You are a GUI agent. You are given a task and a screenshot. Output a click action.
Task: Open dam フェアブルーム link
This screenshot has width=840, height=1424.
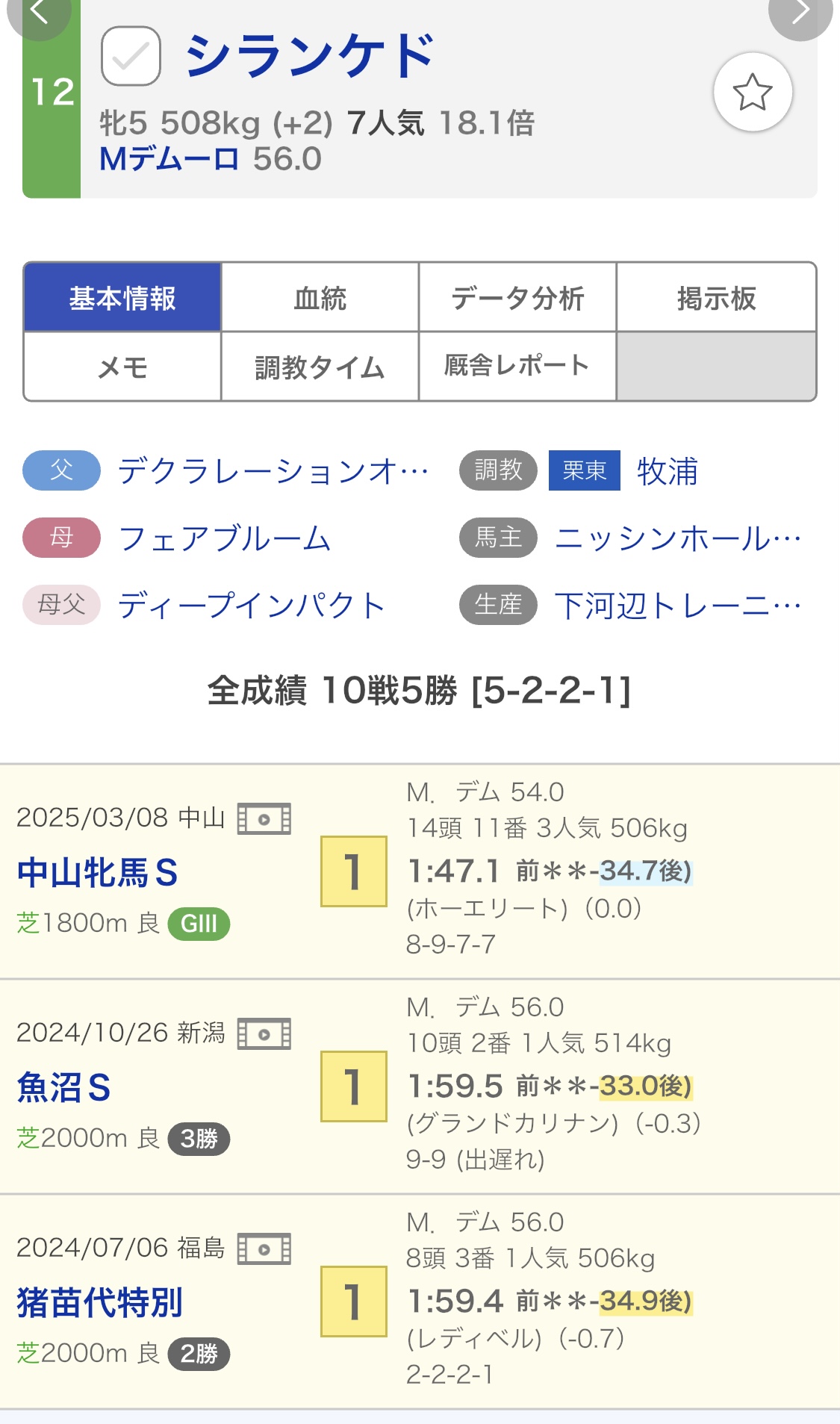(x=224, y=538)
